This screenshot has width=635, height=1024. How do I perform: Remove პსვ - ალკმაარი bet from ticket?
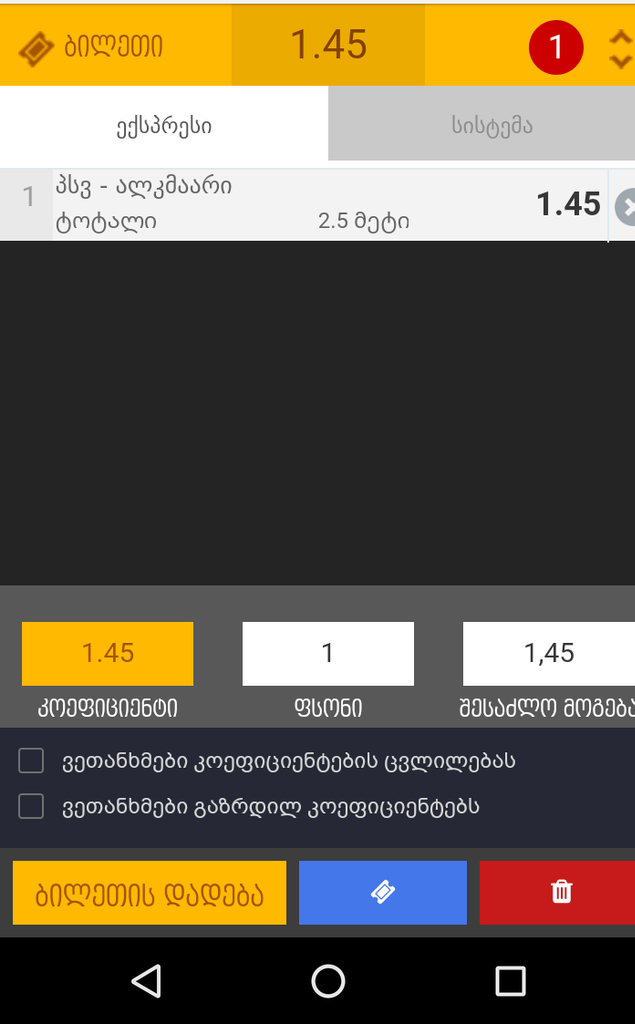(x=626, y=206)
